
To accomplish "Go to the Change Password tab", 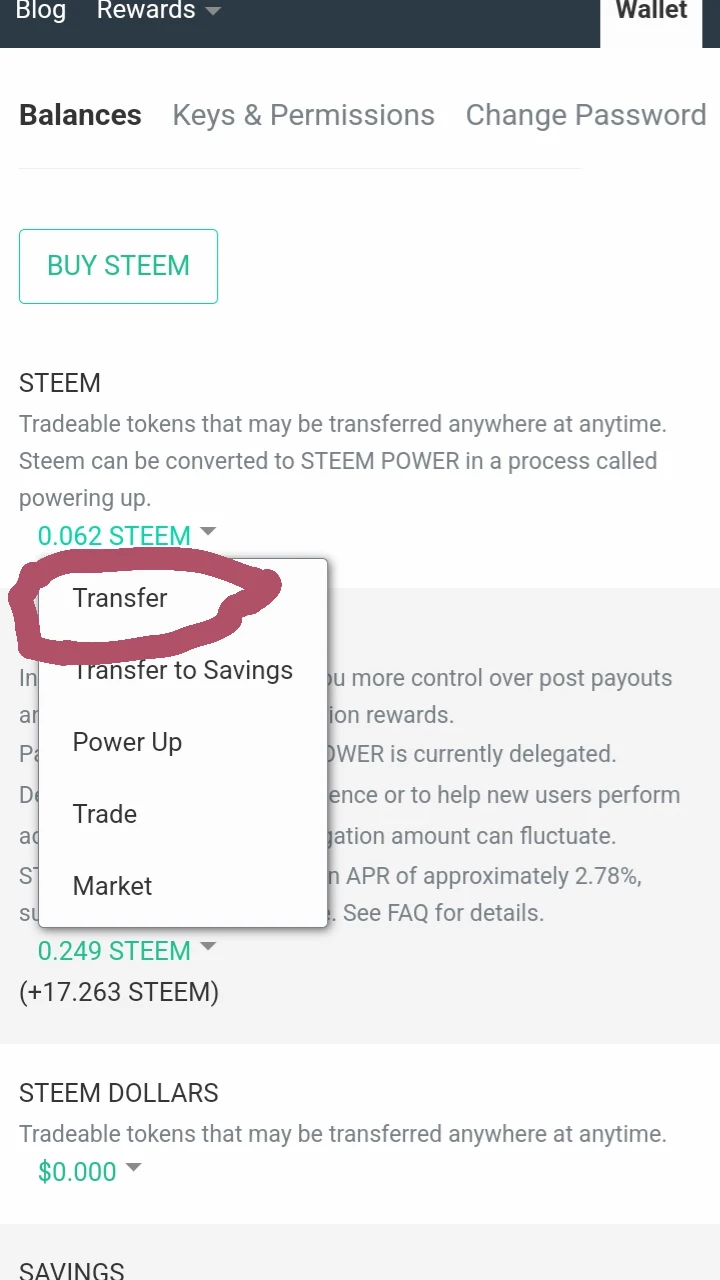I will click(585, 115).
